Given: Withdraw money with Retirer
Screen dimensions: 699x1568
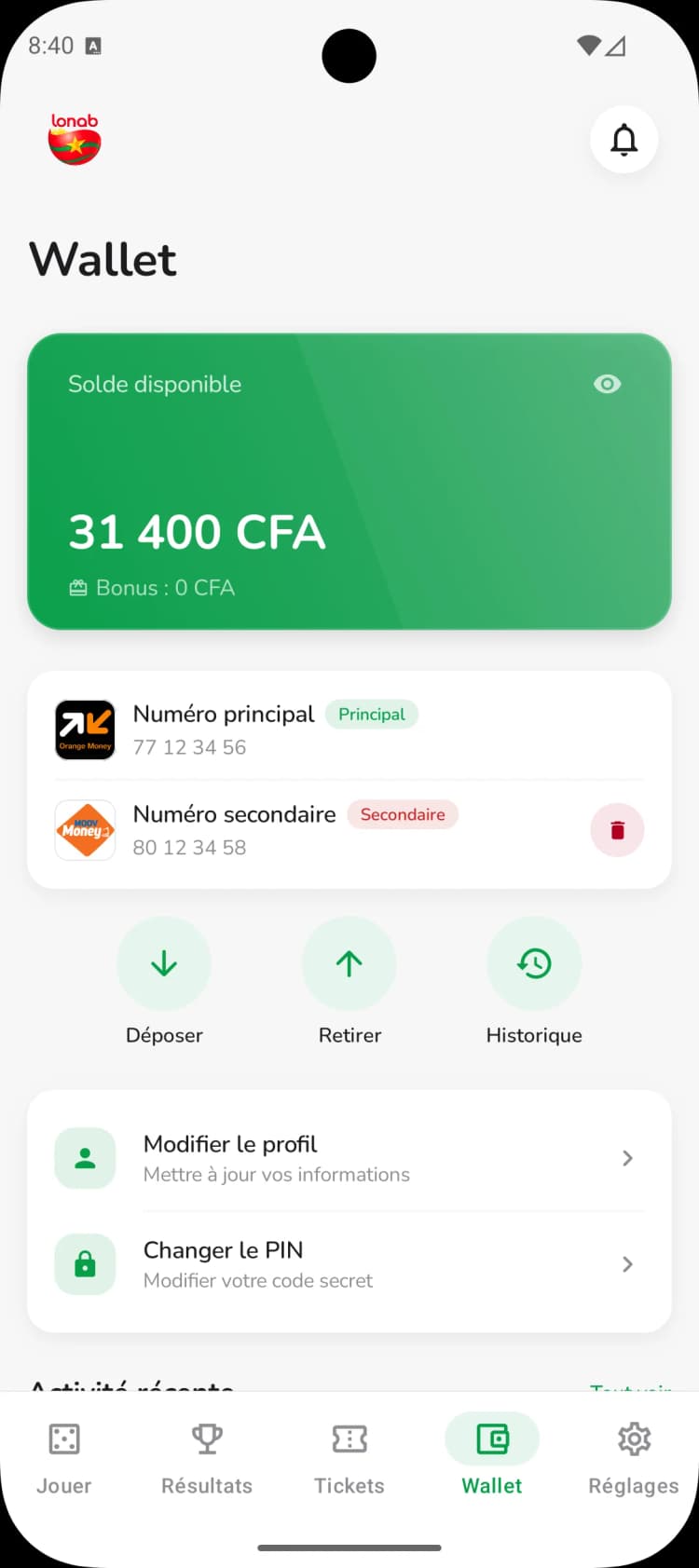Looking at the screenshot, I should pyautogui.click(x=349, y=963).
